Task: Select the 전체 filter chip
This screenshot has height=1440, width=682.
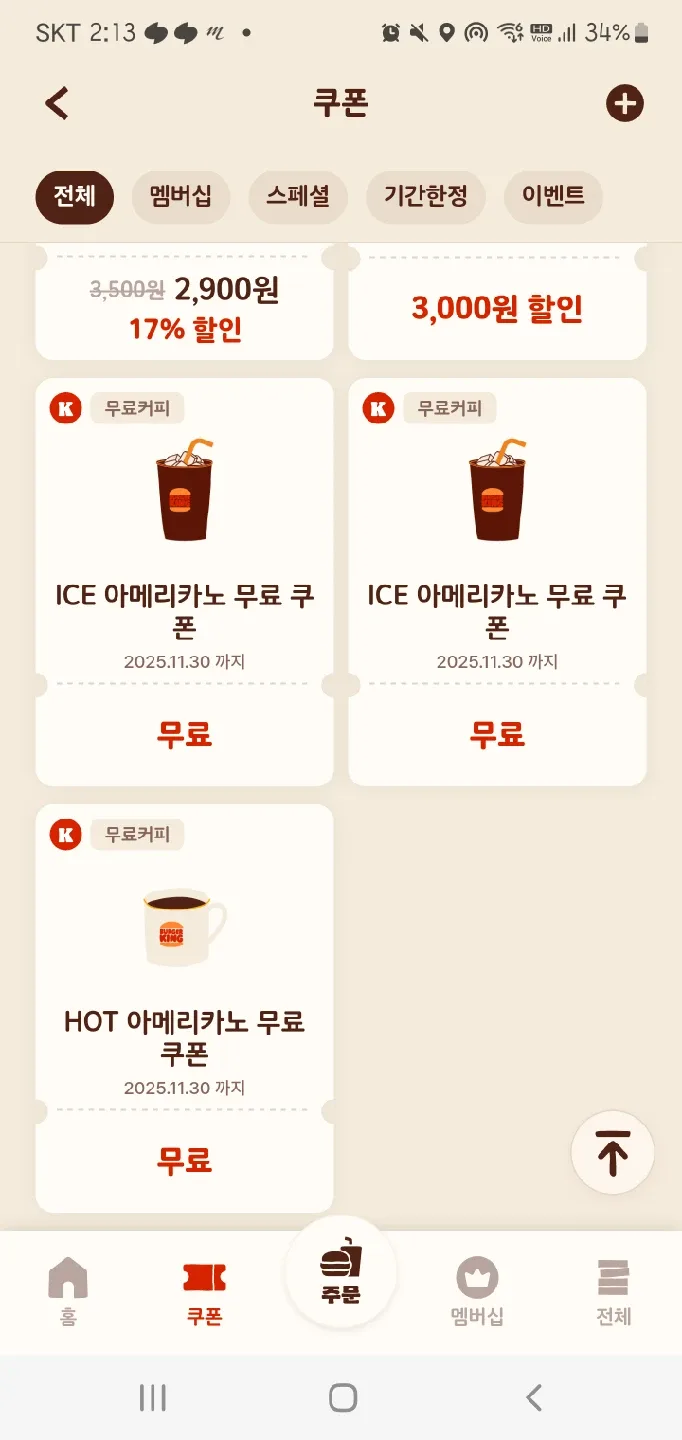Action: (75, 196)
